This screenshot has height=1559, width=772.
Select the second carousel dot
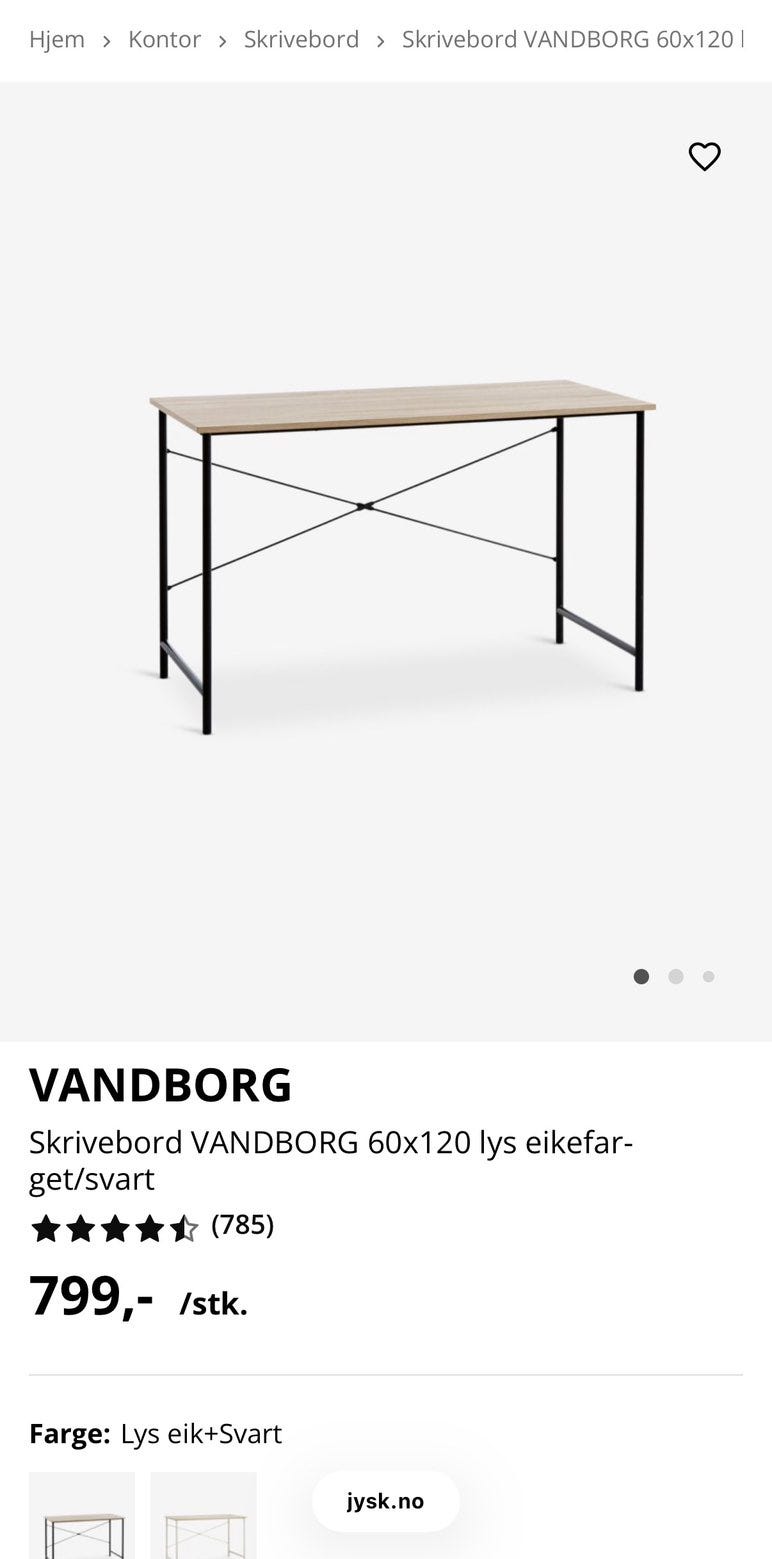[676, 976]
